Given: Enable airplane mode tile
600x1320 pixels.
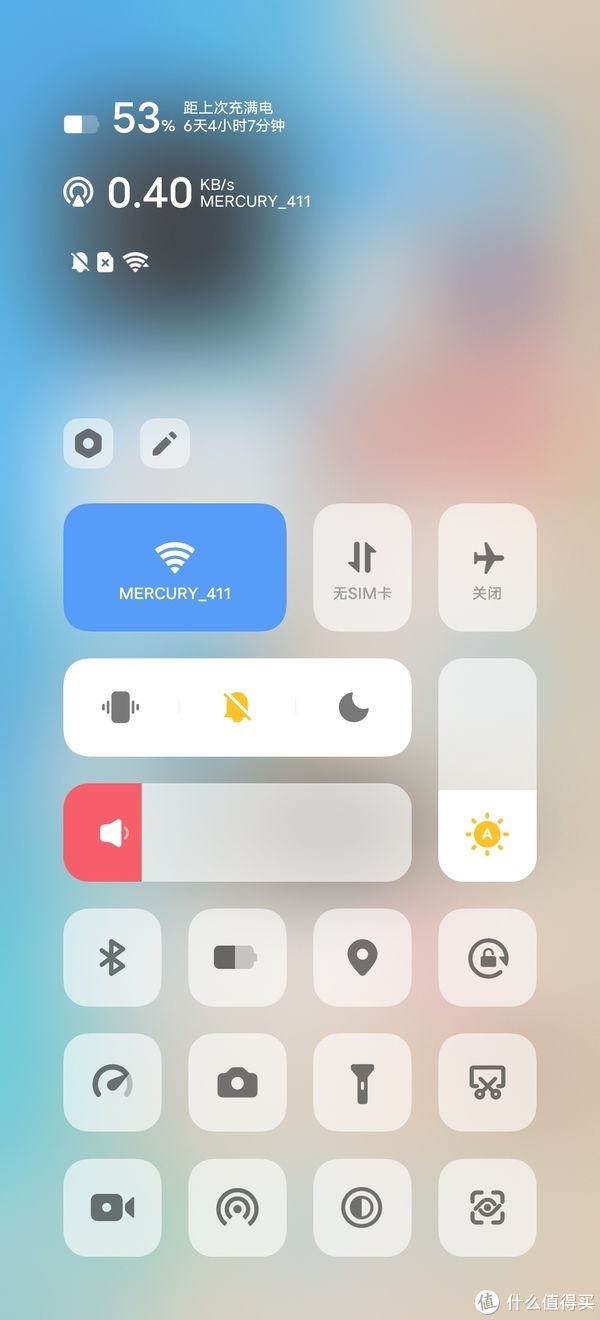Looking at the screenshot, I should (x=487, y=567).
